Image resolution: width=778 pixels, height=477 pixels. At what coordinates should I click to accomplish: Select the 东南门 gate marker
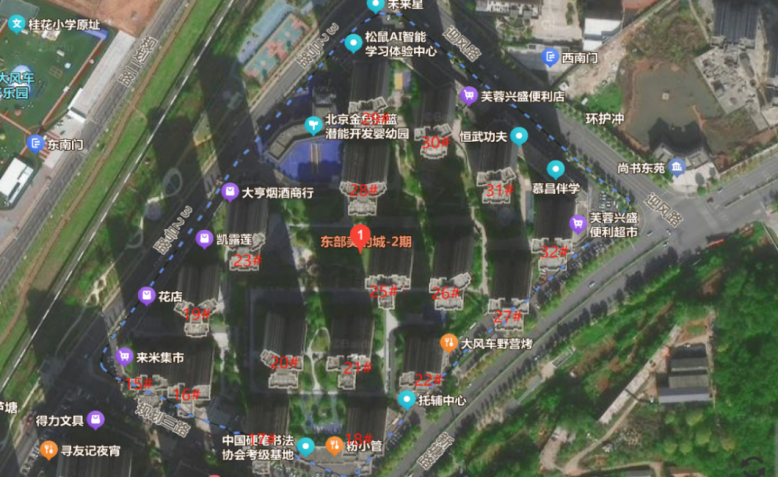(36, 144)
